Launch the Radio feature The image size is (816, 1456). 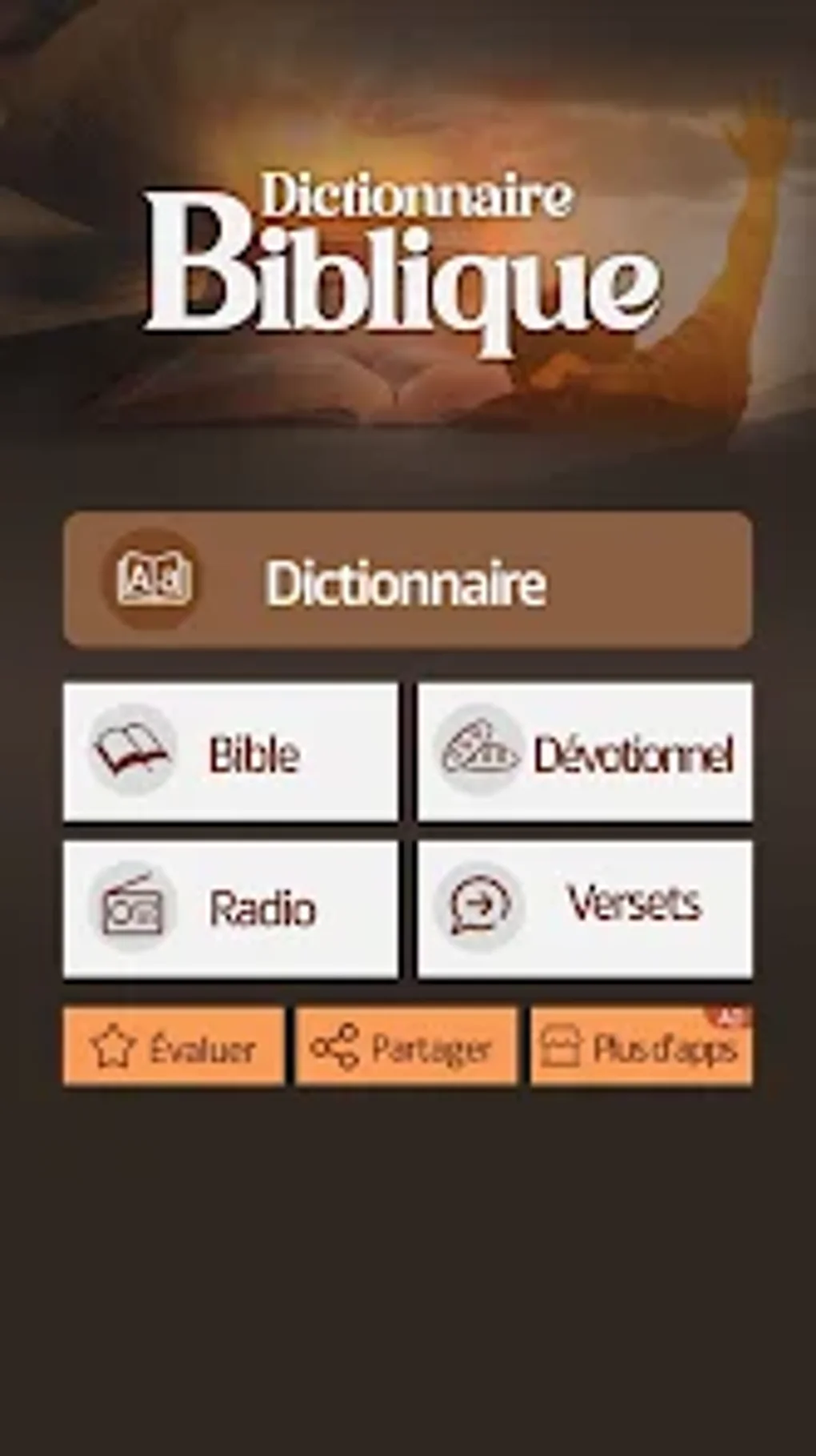point(230,908)
